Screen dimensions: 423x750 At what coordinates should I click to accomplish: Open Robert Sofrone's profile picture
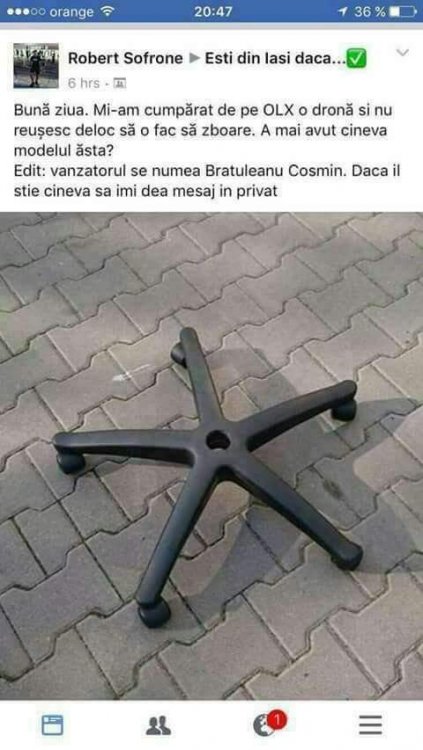click(x=36, y=66)
